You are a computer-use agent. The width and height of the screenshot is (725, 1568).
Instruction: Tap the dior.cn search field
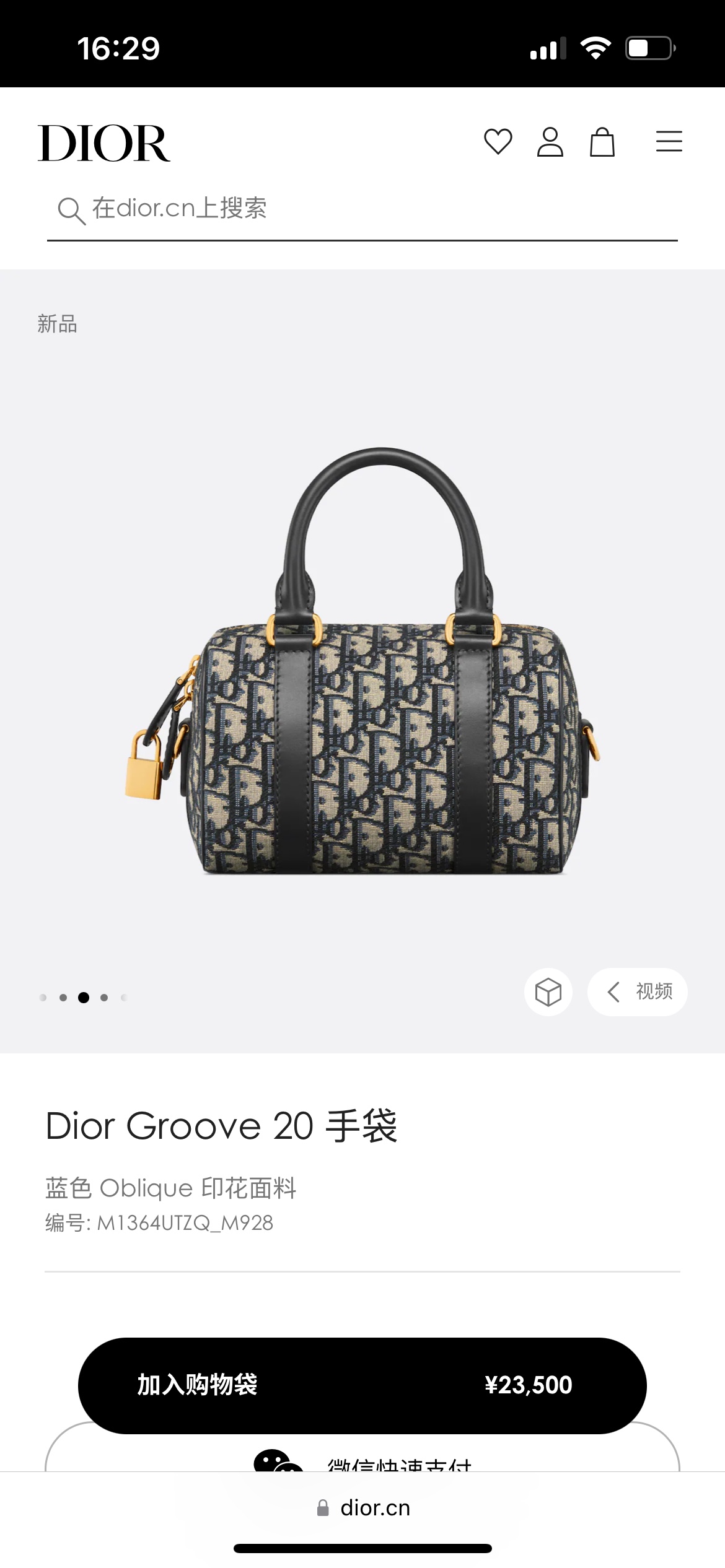[362, 209]
